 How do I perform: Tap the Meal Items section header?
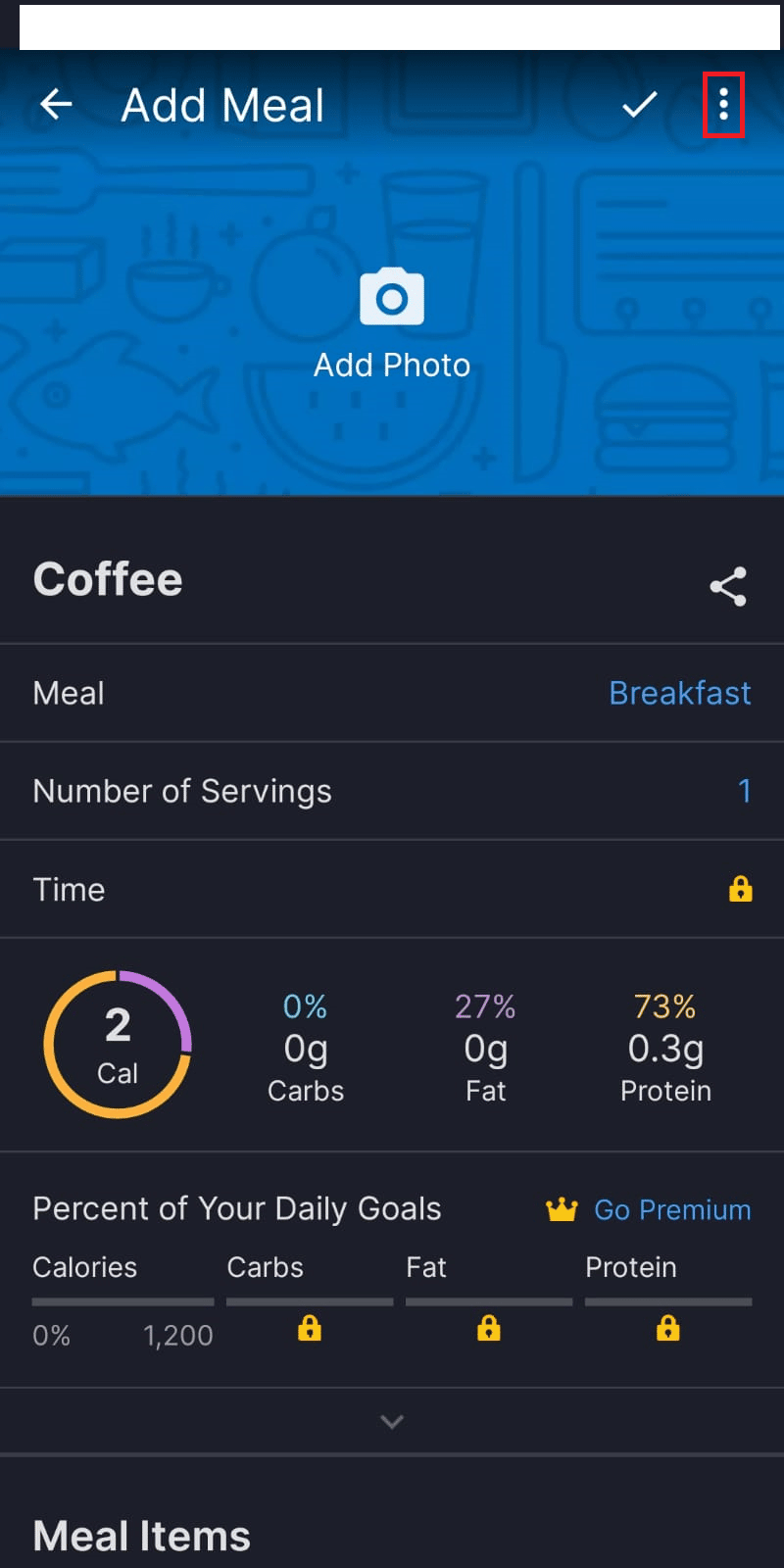(x=141, y=1536)
